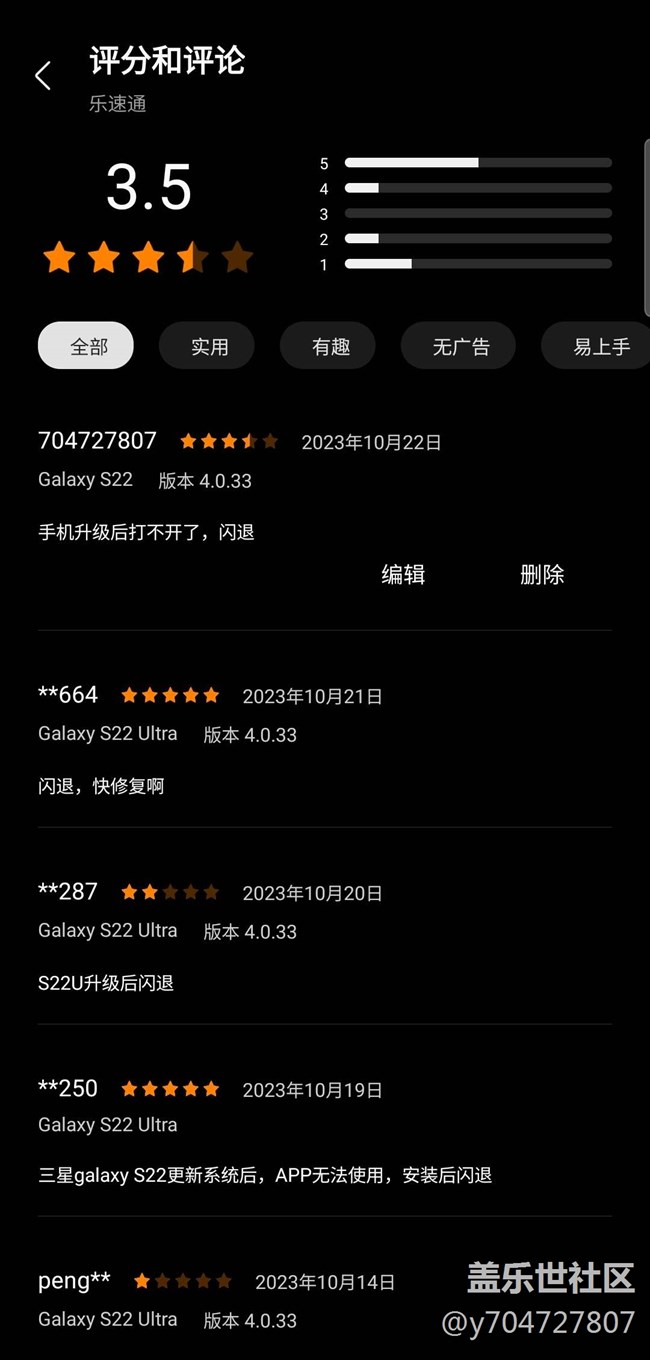
Task: Tap 删除 to delete my review
Action: pyautogui.click(x=542, y=574)
